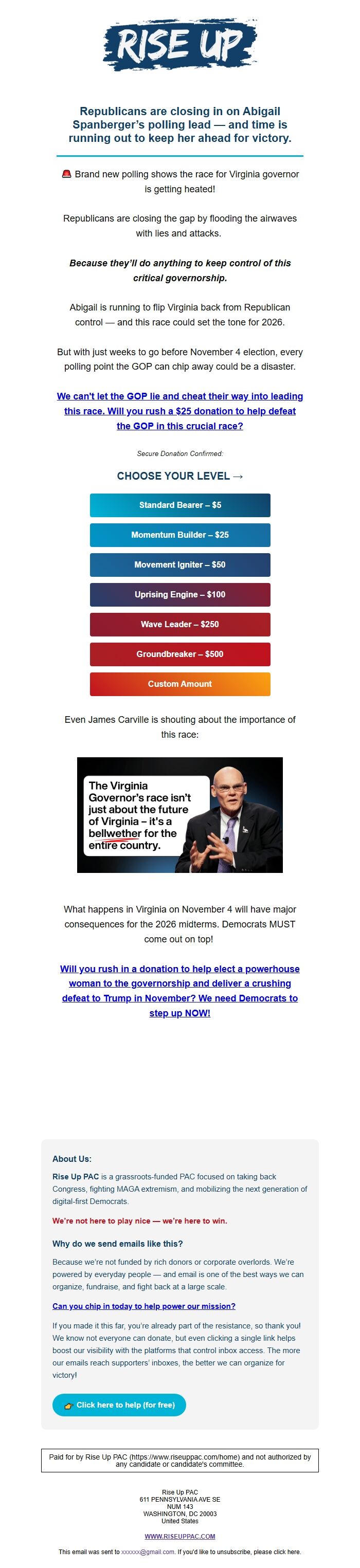Open the James Carville quote image

179,815
